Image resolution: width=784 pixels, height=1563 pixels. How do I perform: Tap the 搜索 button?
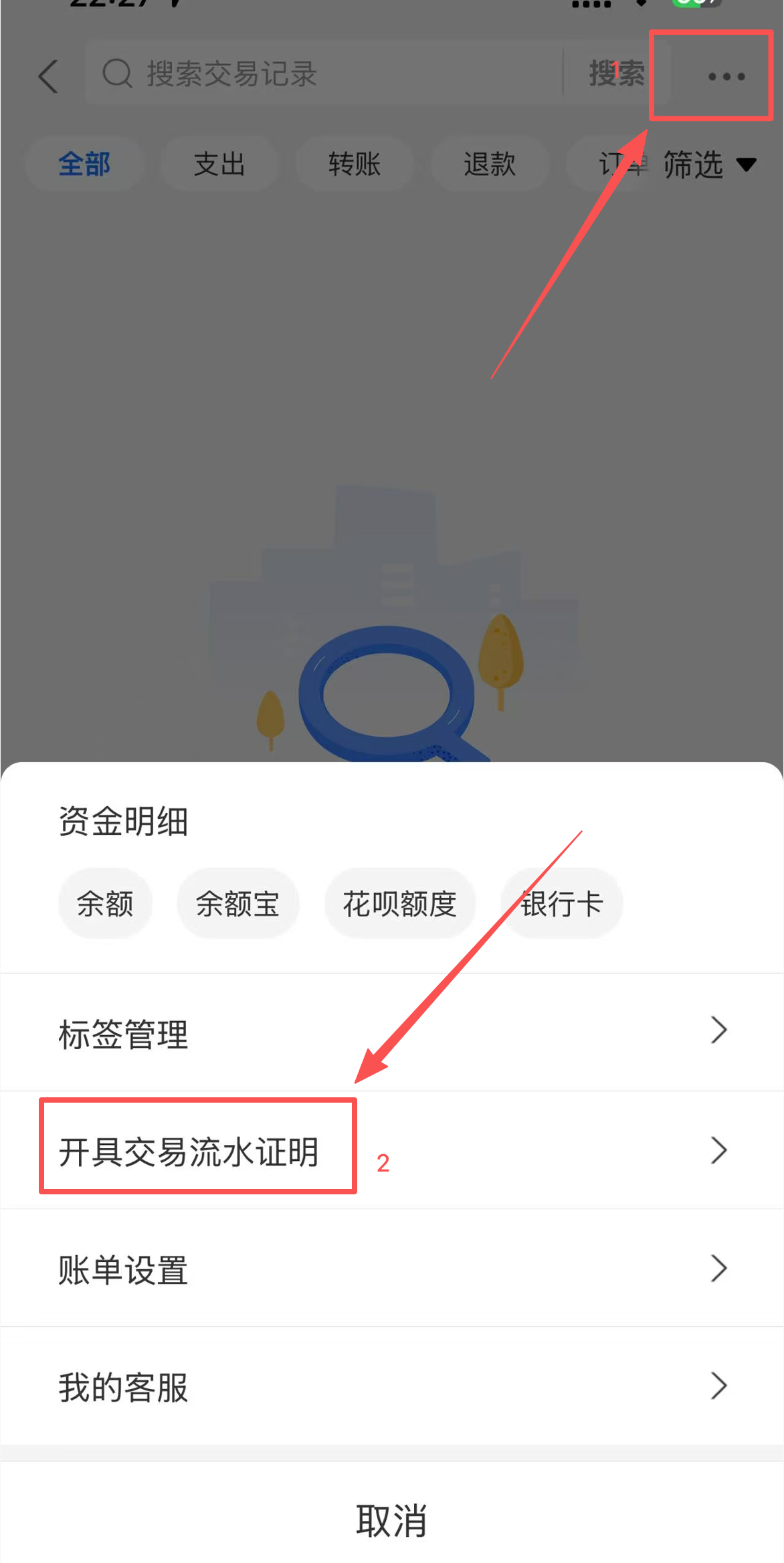click(x=615, y=74)
